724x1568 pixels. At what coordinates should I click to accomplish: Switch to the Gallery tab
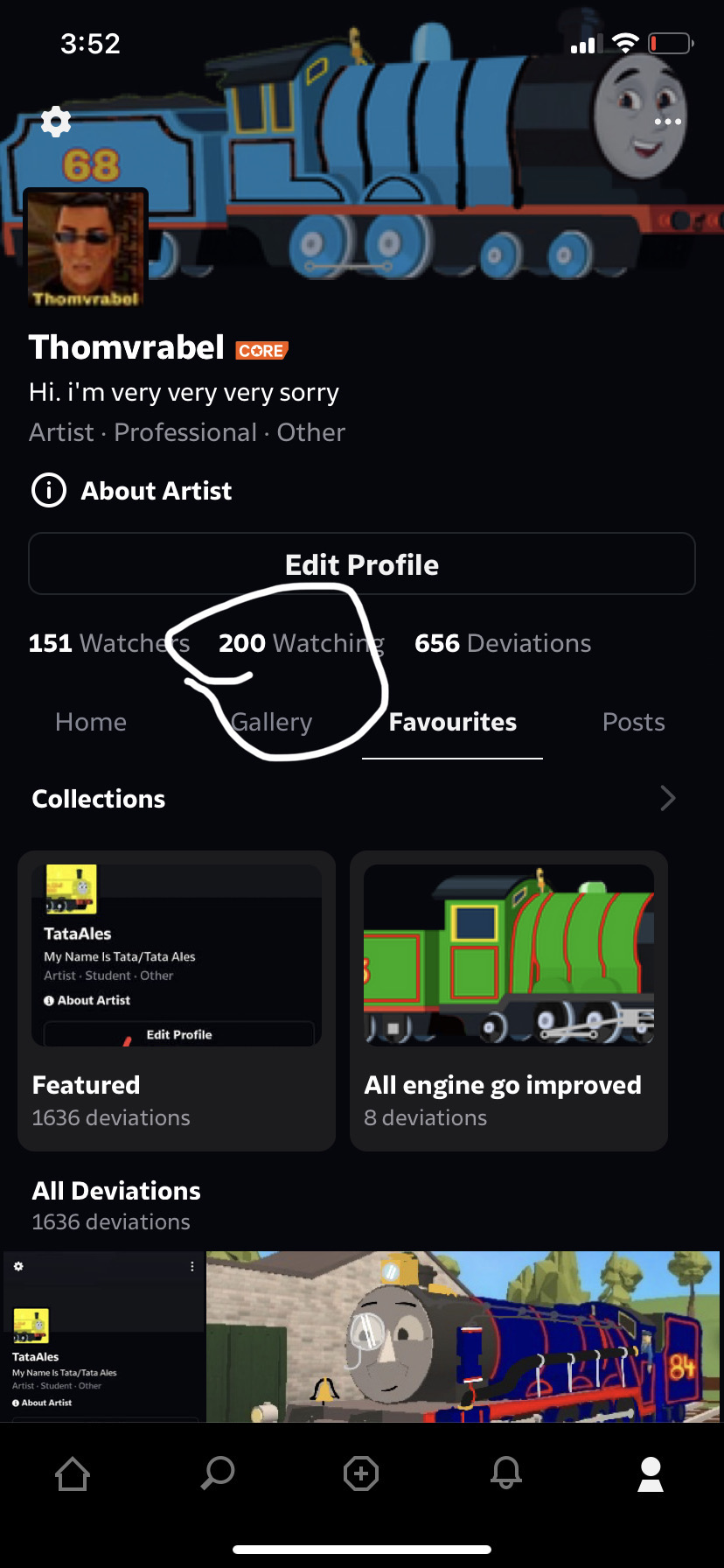click(271, 722)
